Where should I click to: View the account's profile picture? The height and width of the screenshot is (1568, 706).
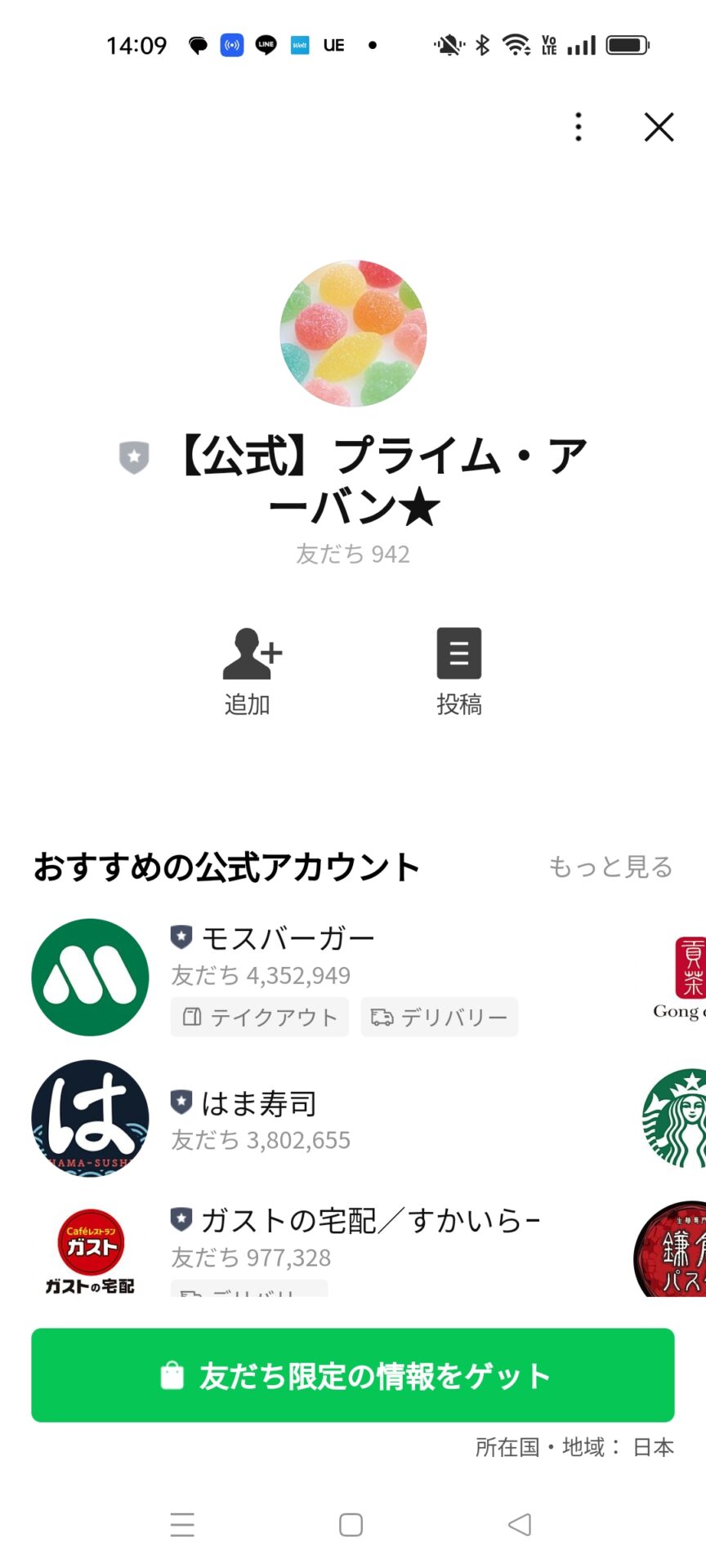tap(353, 333)
